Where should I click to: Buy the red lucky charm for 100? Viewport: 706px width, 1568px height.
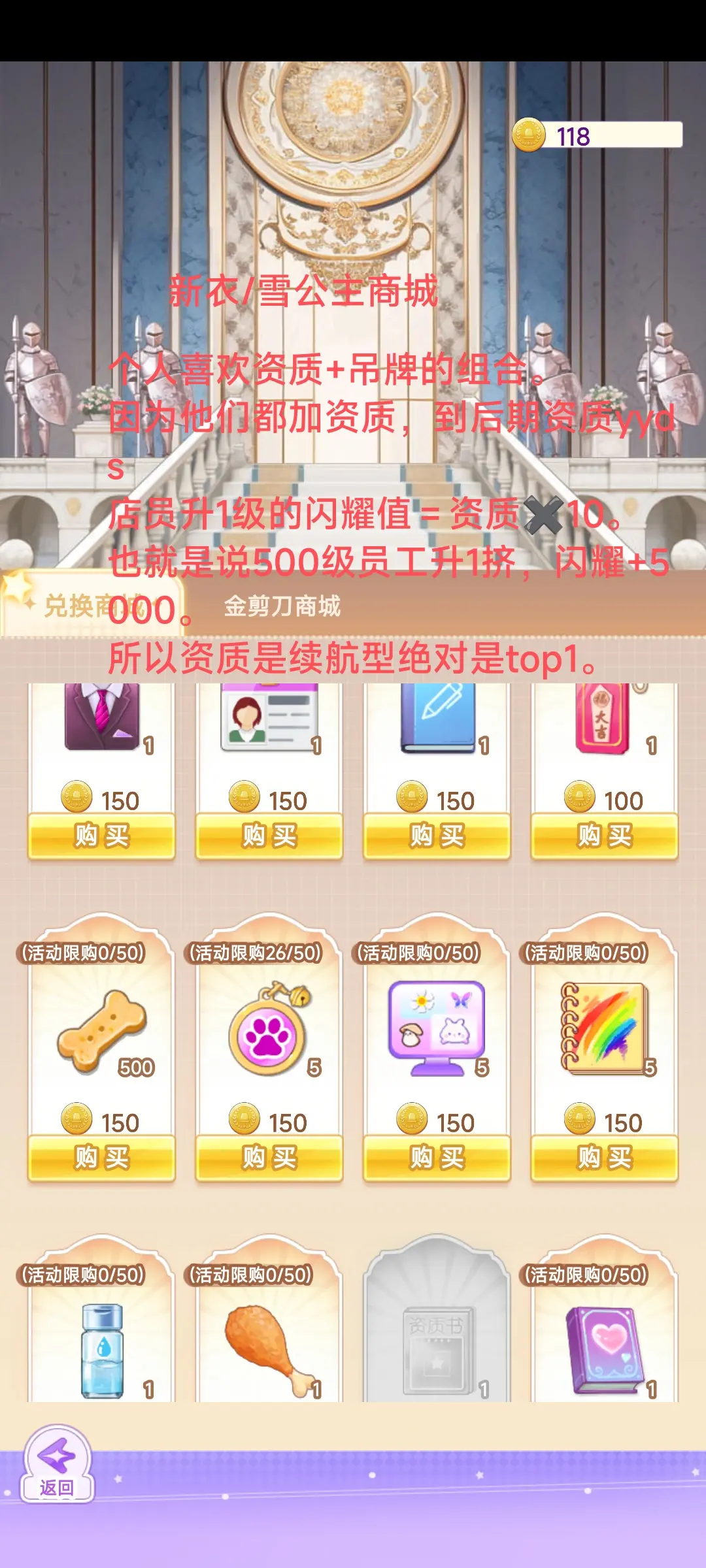(604, 836)
